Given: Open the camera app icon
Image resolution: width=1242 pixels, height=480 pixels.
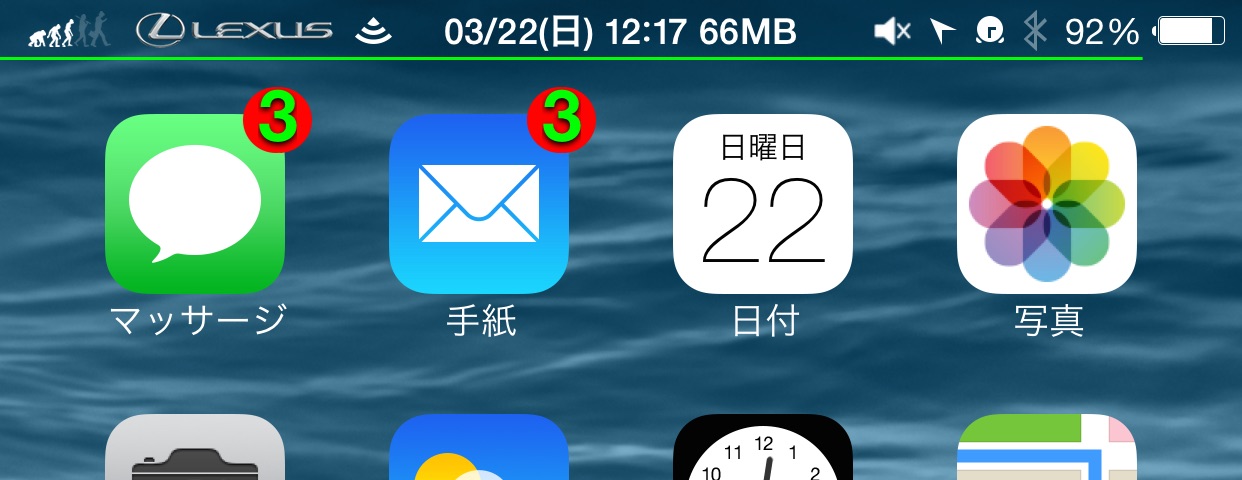Looking at the screenshot, I should [x=195, y=450].
